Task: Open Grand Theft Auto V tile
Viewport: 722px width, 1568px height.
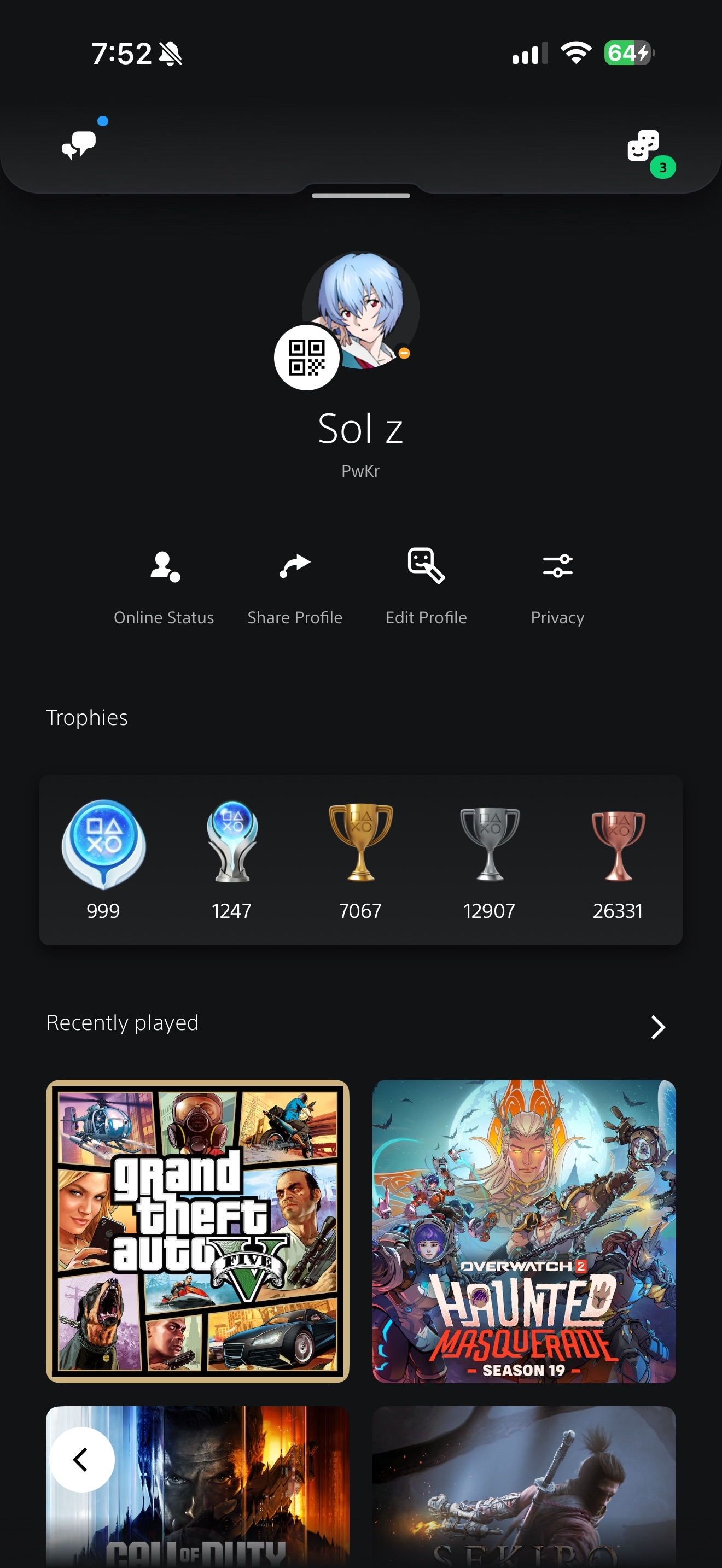Action: (197, 1231)
